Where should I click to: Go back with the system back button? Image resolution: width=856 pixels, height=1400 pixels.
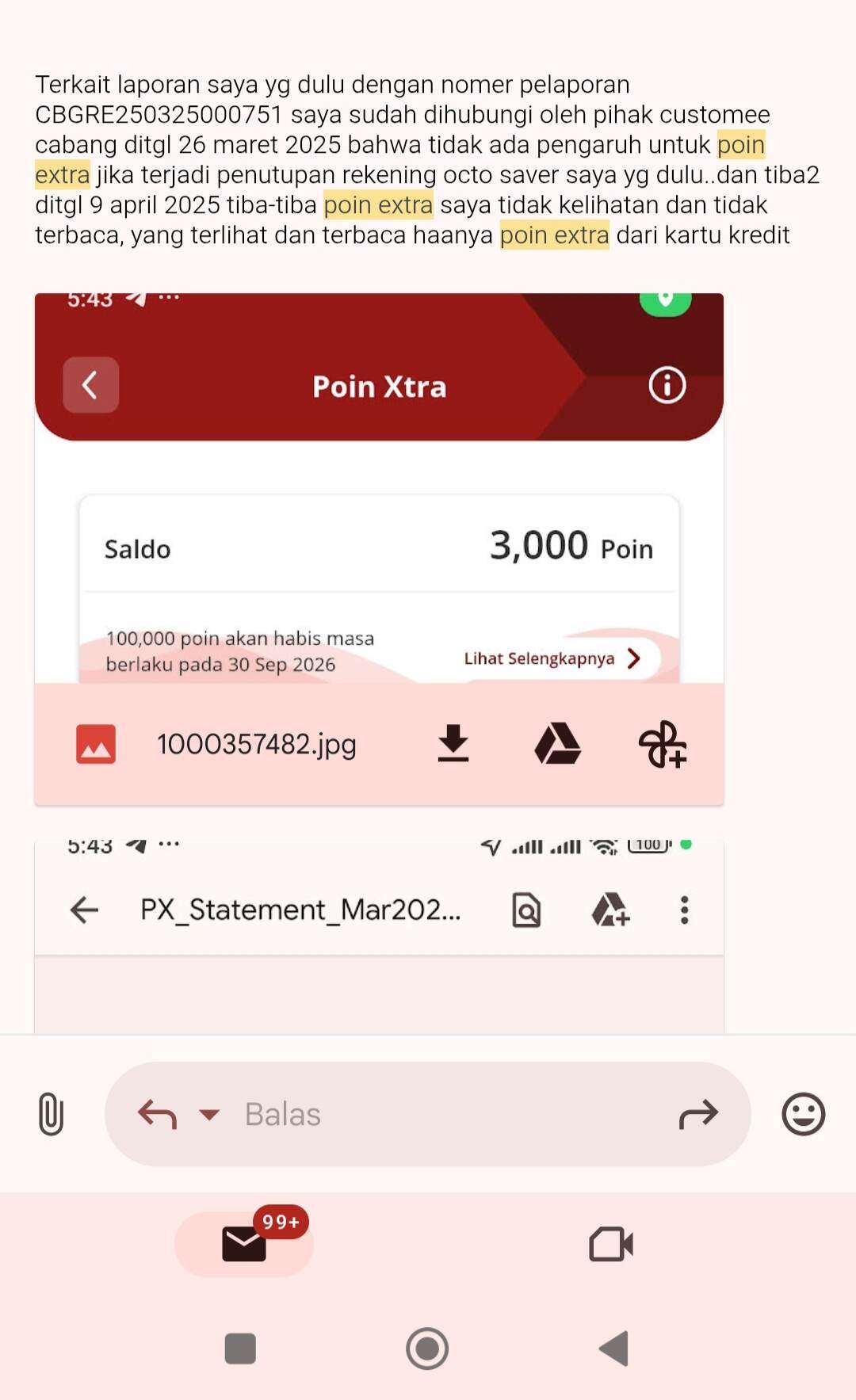tap(614, 1349)
